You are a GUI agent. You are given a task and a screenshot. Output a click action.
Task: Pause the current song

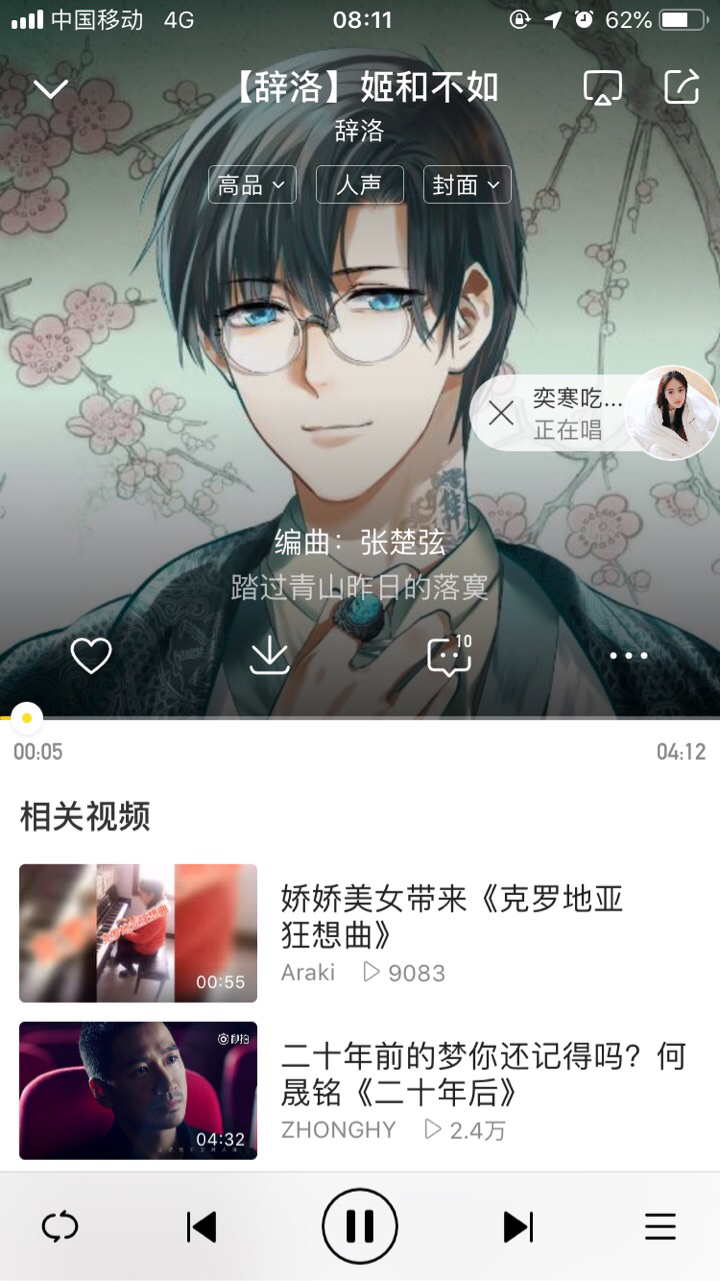point(360,1226)
